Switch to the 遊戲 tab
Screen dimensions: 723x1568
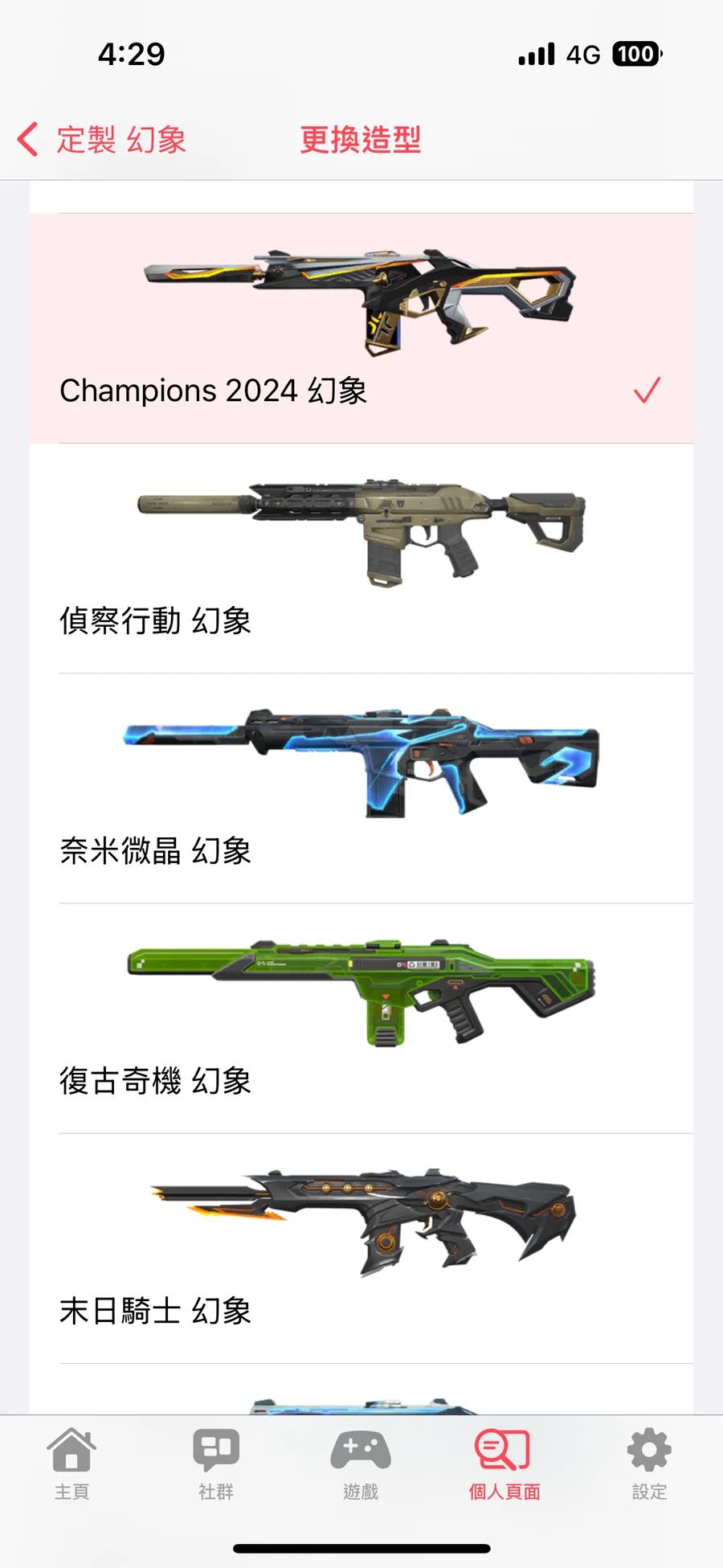(361, 1464)
